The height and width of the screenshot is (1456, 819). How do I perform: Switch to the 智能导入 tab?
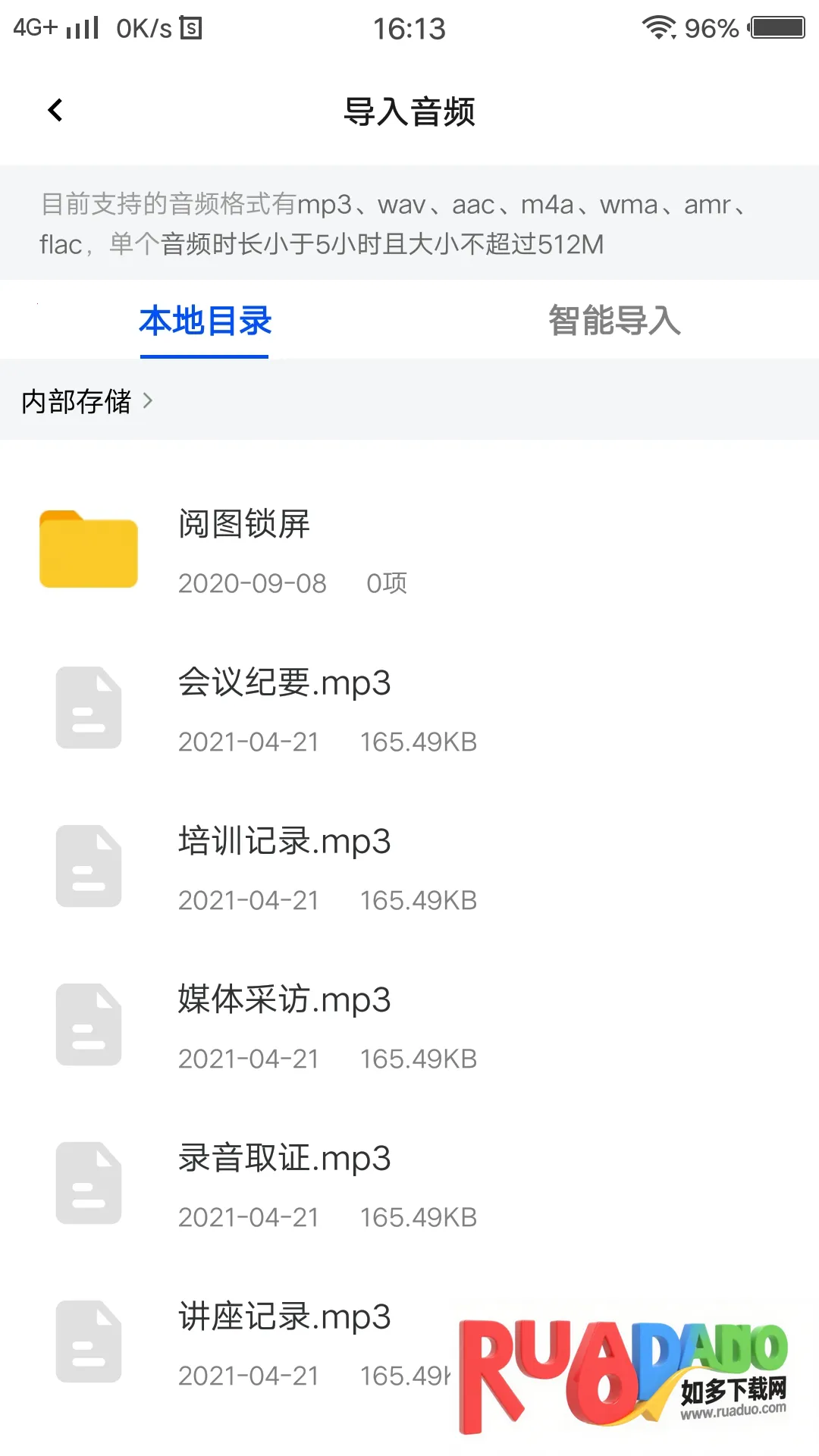pos(614,321)
